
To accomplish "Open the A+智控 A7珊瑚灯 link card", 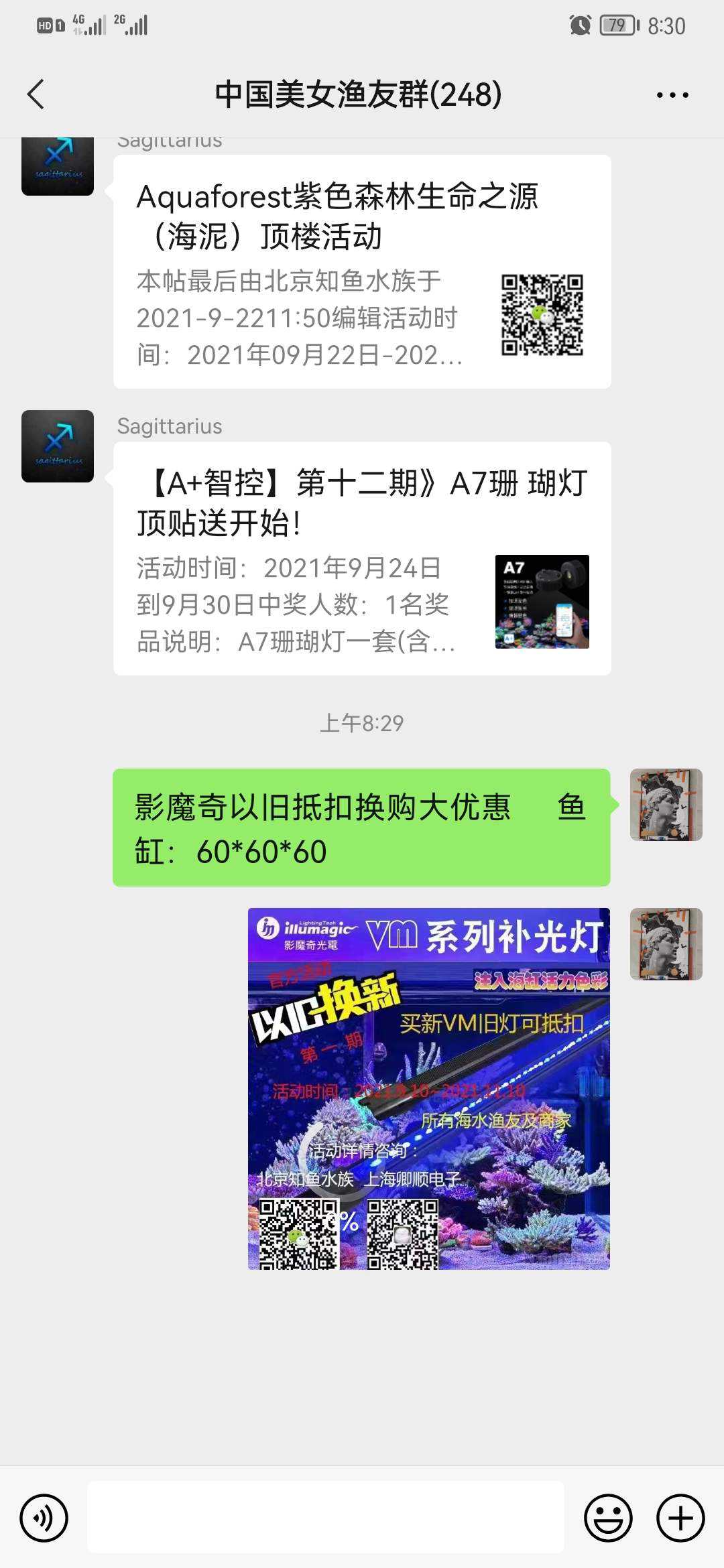I will point(362,558).
